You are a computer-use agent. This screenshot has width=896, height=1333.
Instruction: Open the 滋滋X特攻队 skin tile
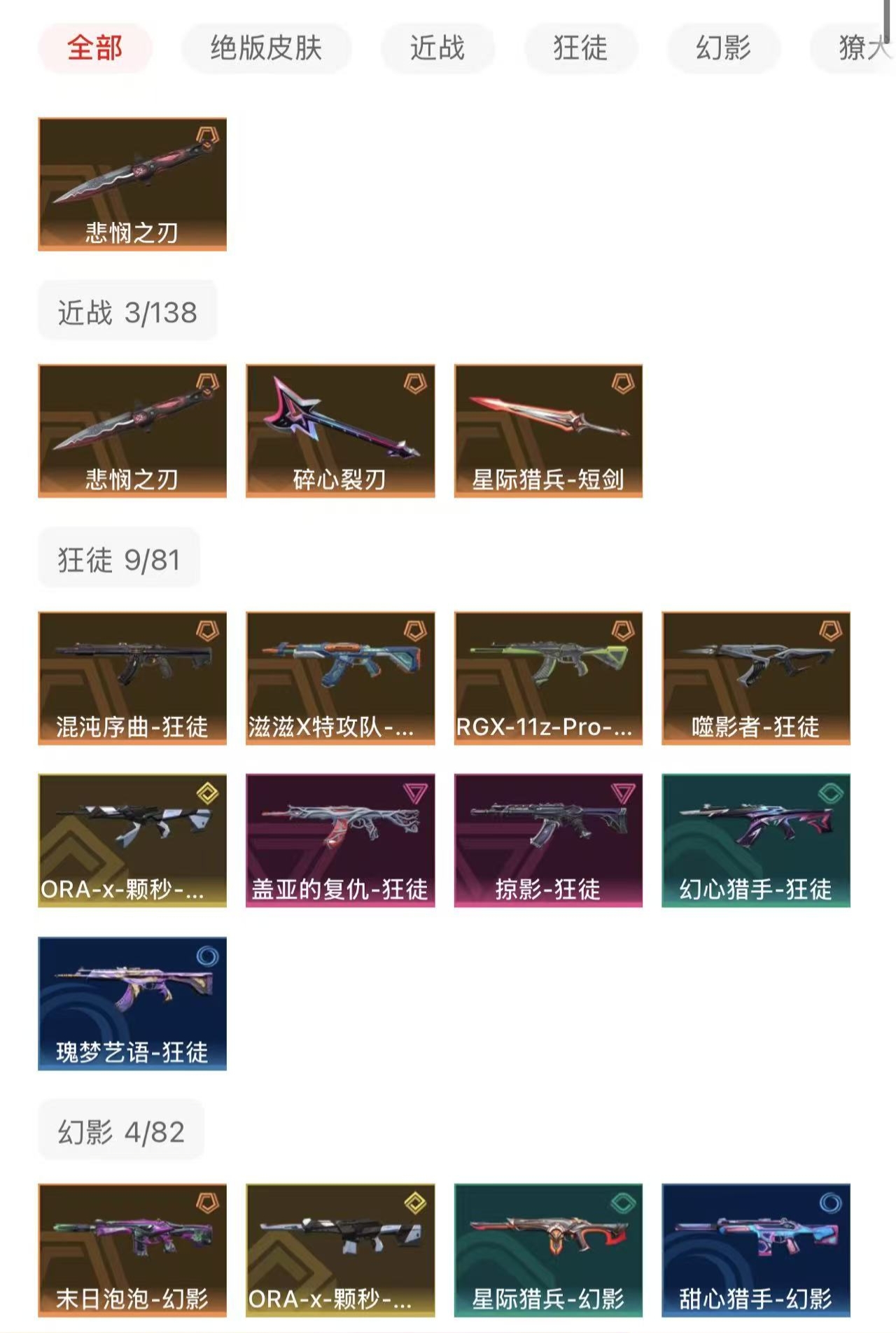[x=340, y=678]
